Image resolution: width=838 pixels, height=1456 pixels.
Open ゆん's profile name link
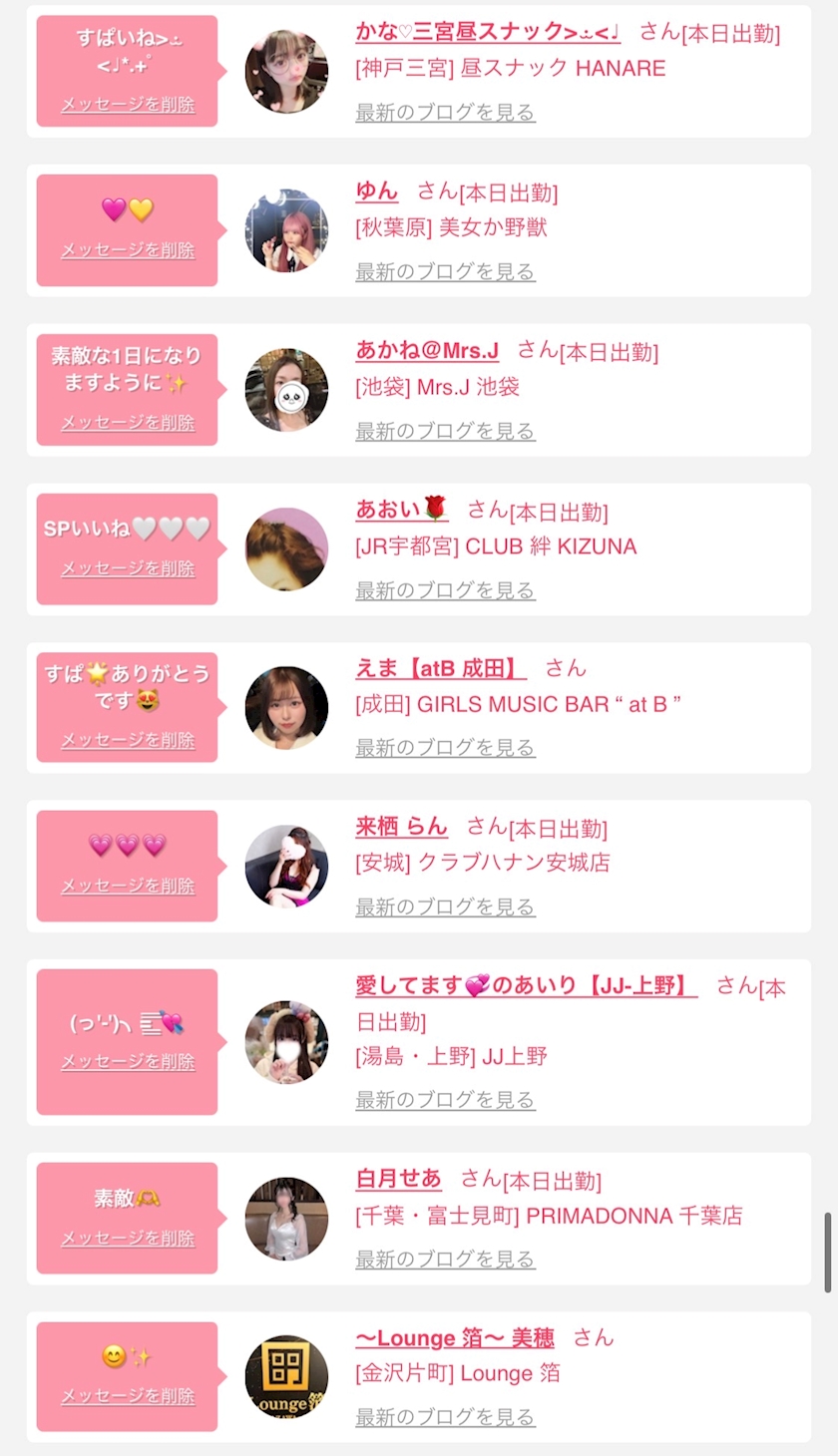[x=377, y=191]
